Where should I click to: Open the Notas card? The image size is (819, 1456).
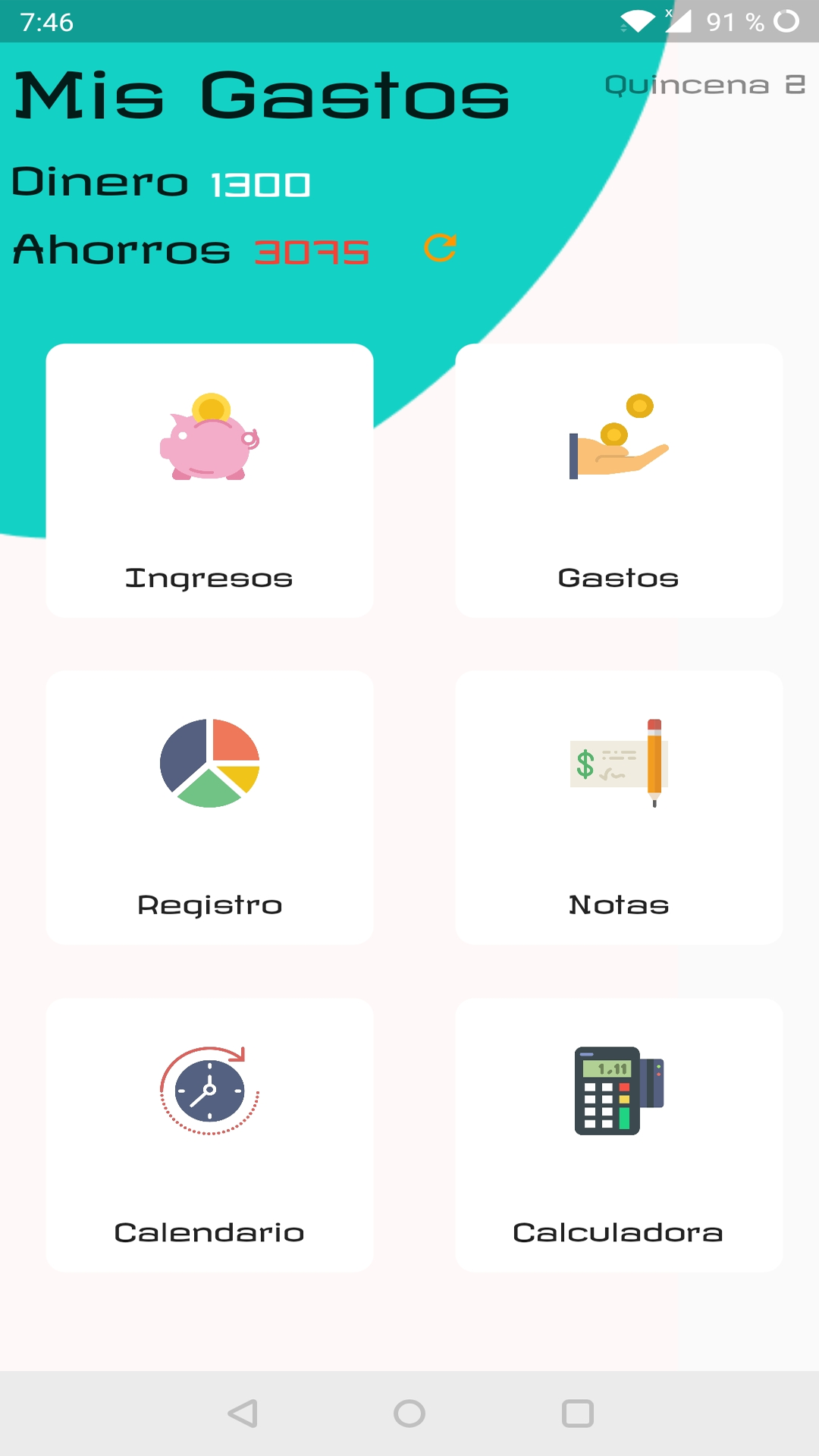(619, 808)
